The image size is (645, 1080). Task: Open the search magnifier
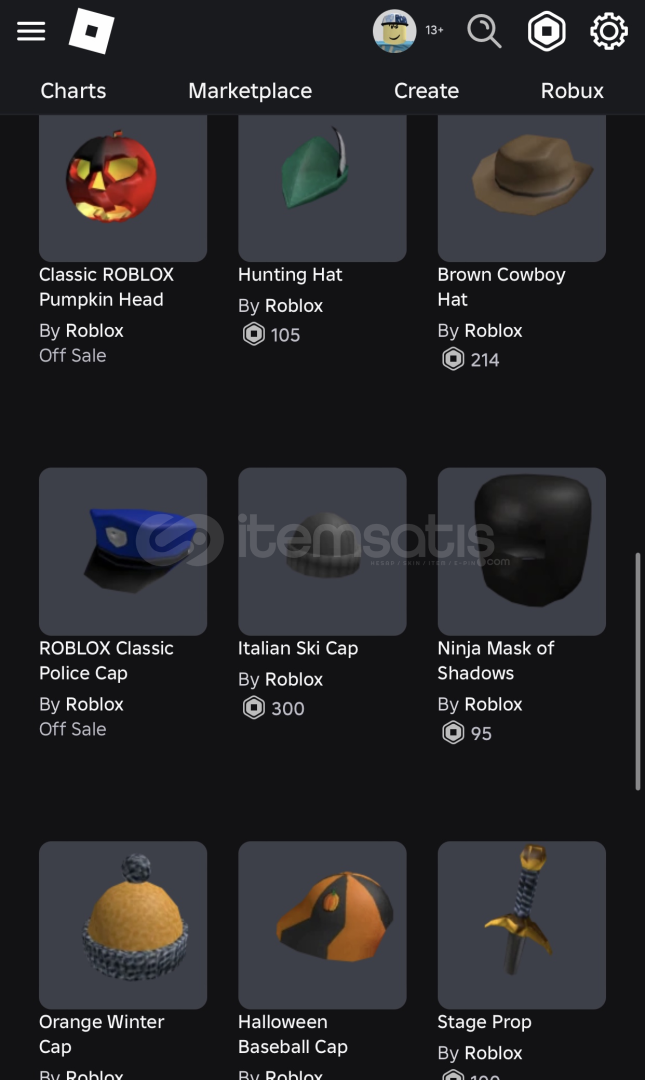tap(484, 31)
